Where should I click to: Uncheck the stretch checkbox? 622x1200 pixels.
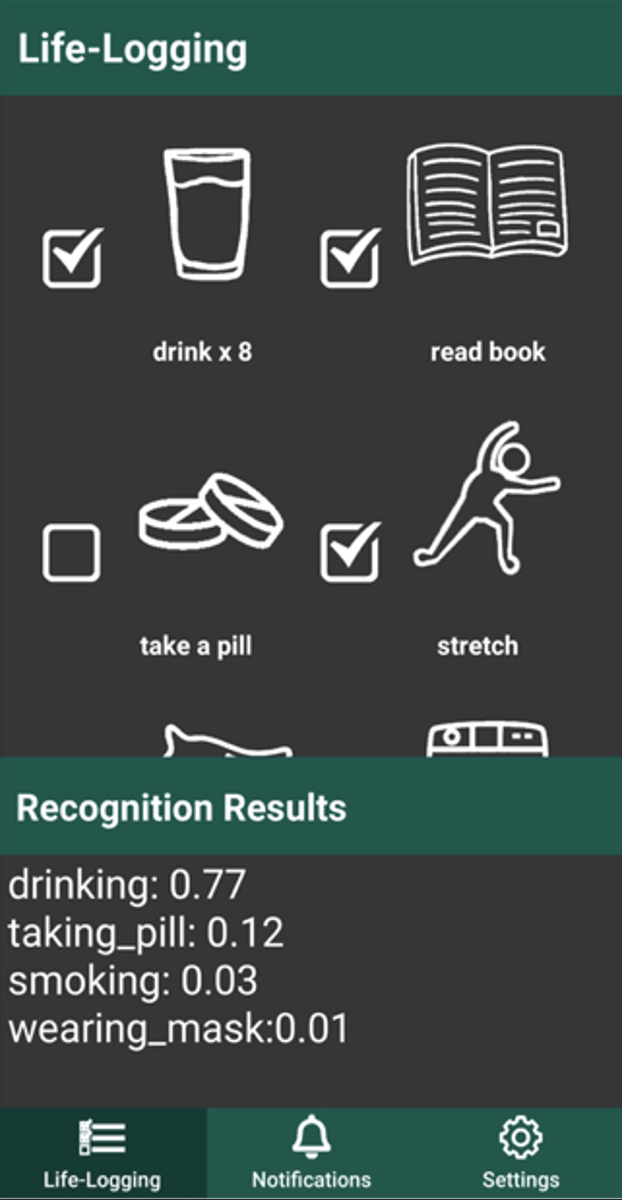pyautogui.click(x=349, y=553)
